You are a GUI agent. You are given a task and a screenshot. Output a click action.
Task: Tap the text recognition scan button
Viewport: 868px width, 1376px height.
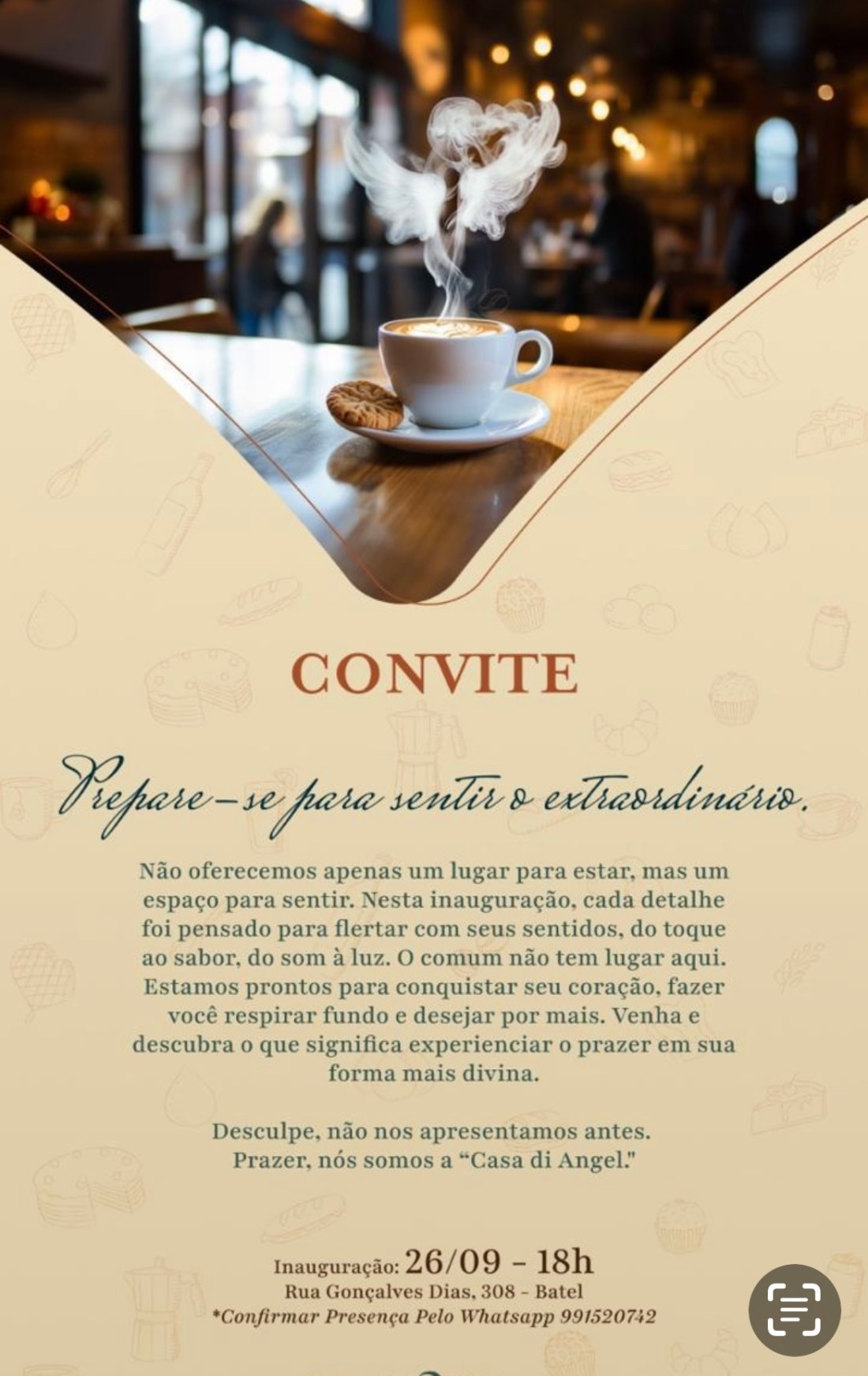pyautogui.click(x=794, y=1310)
